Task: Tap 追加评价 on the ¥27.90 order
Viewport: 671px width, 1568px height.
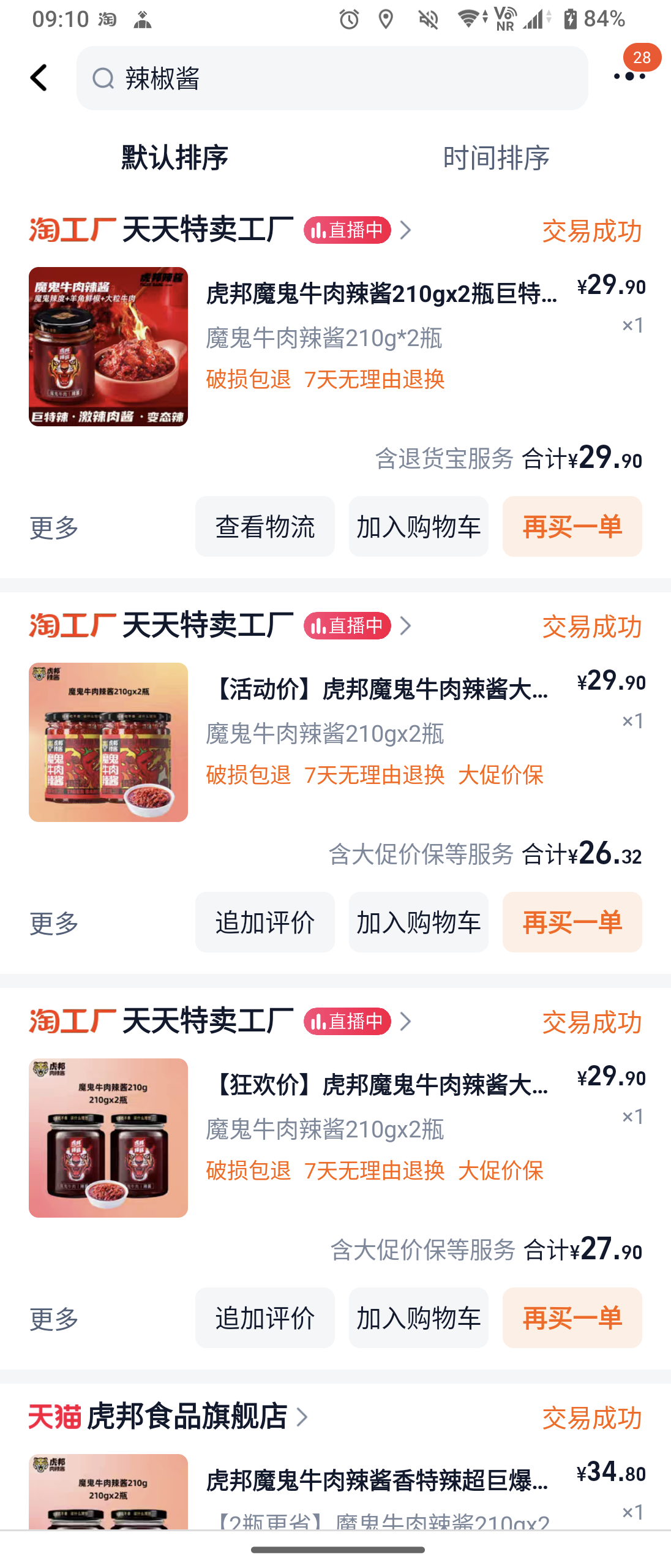Action: (x=264, y=1318)
